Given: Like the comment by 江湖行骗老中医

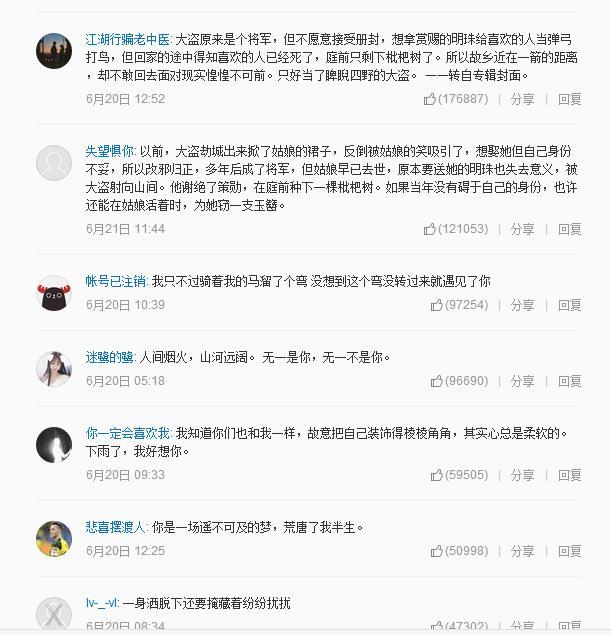Looking at the screenshot, I should 455,99.
